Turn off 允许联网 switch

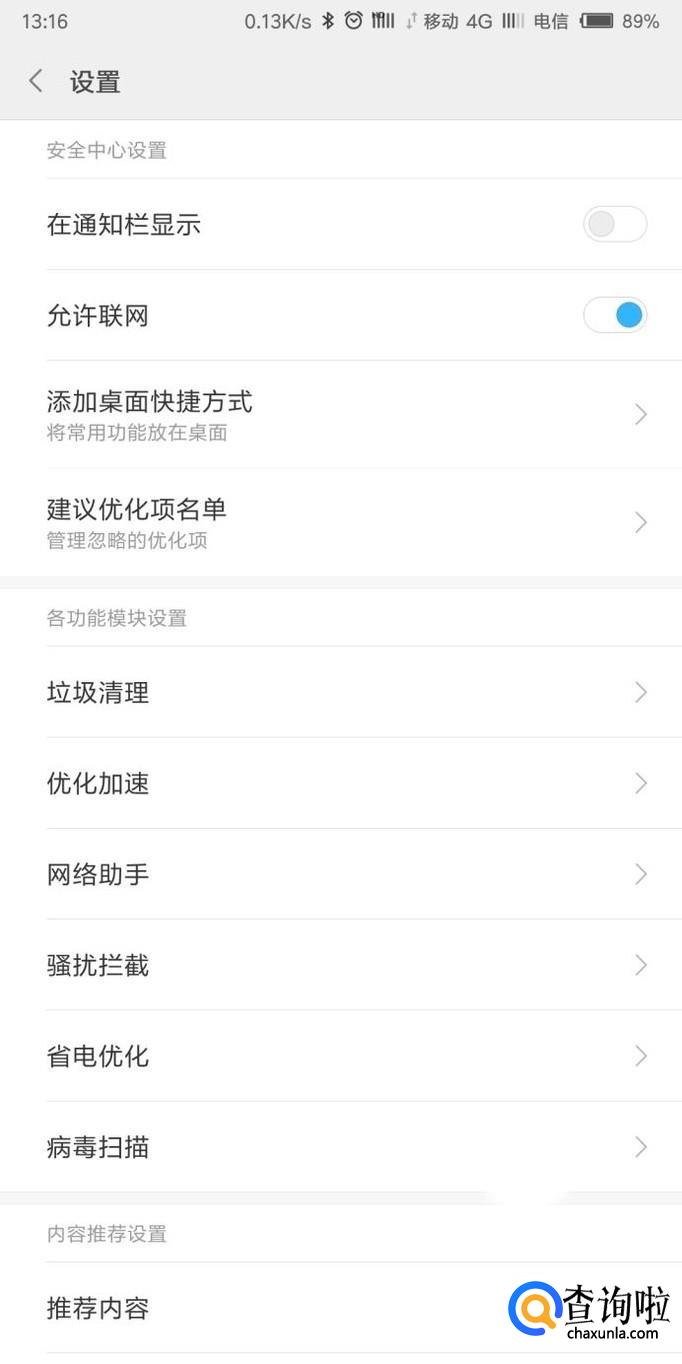point(614,316)
